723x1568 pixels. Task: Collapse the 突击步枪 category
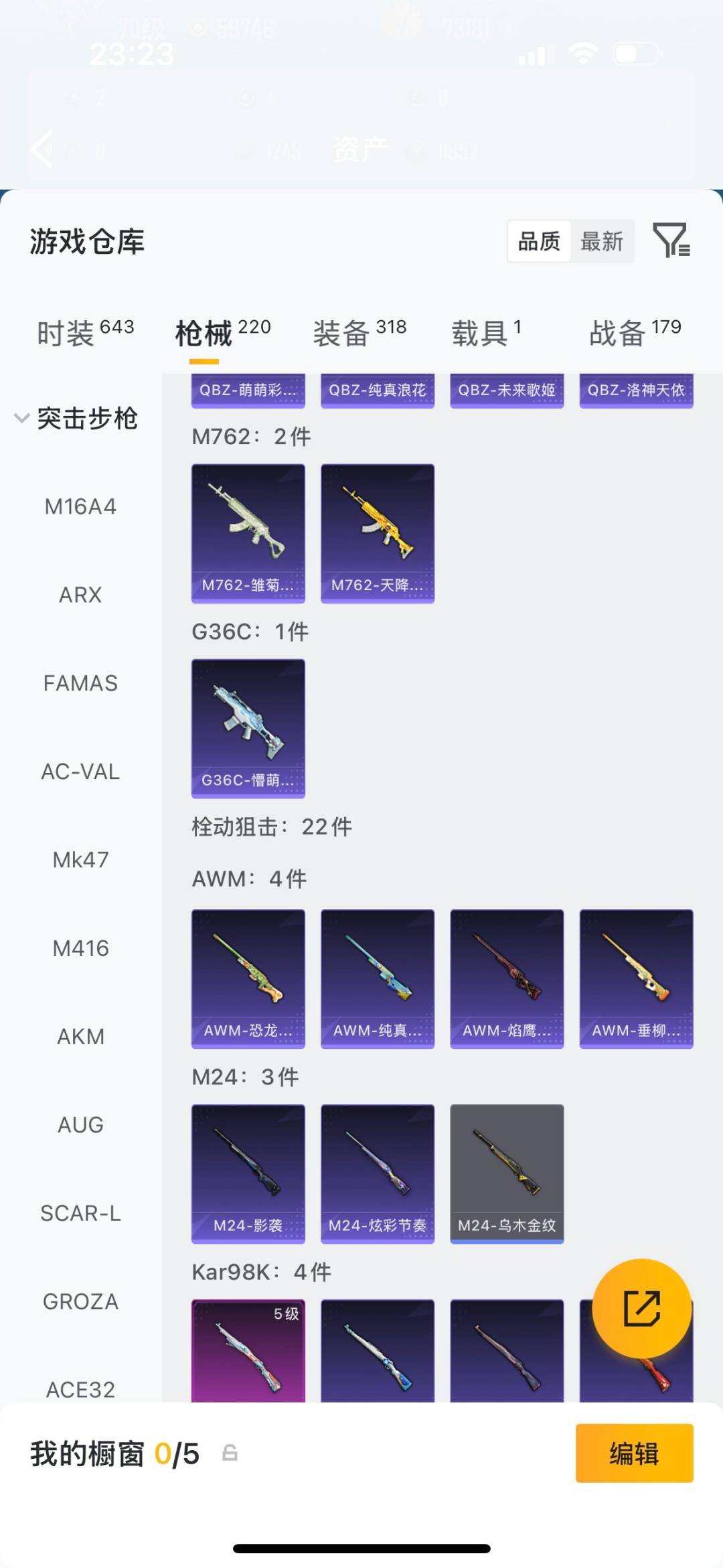(23, 419)
